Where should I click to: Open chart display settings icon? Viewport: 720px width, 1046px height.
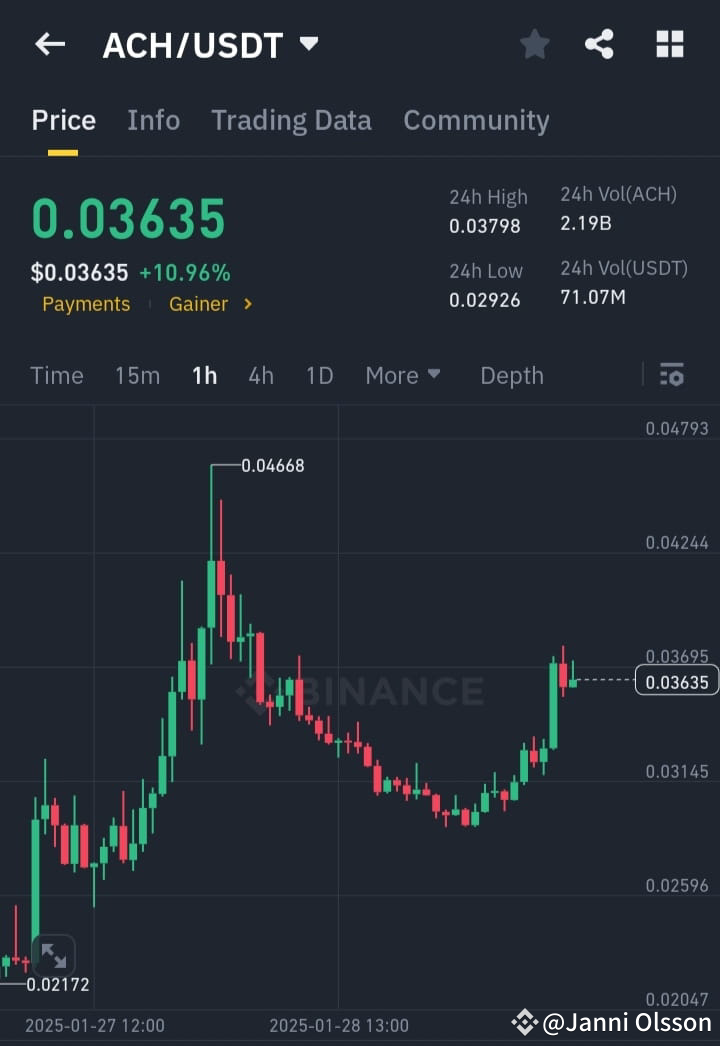[x=671, y=375]
